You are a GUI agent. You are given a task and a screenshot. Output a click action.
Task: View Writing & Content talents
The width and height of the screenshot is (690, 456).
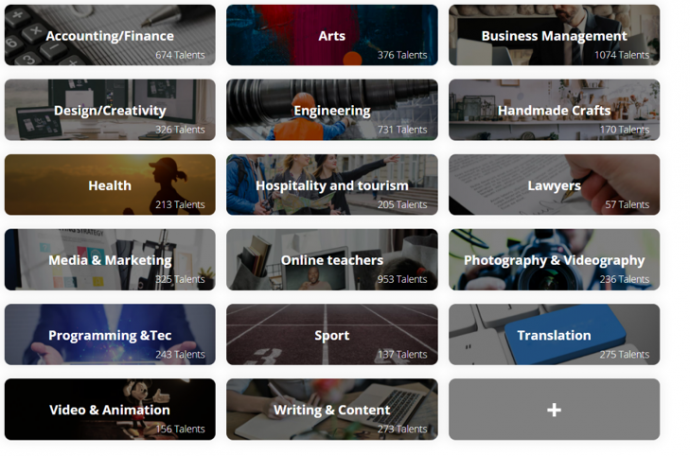click(x=332, y=410)
